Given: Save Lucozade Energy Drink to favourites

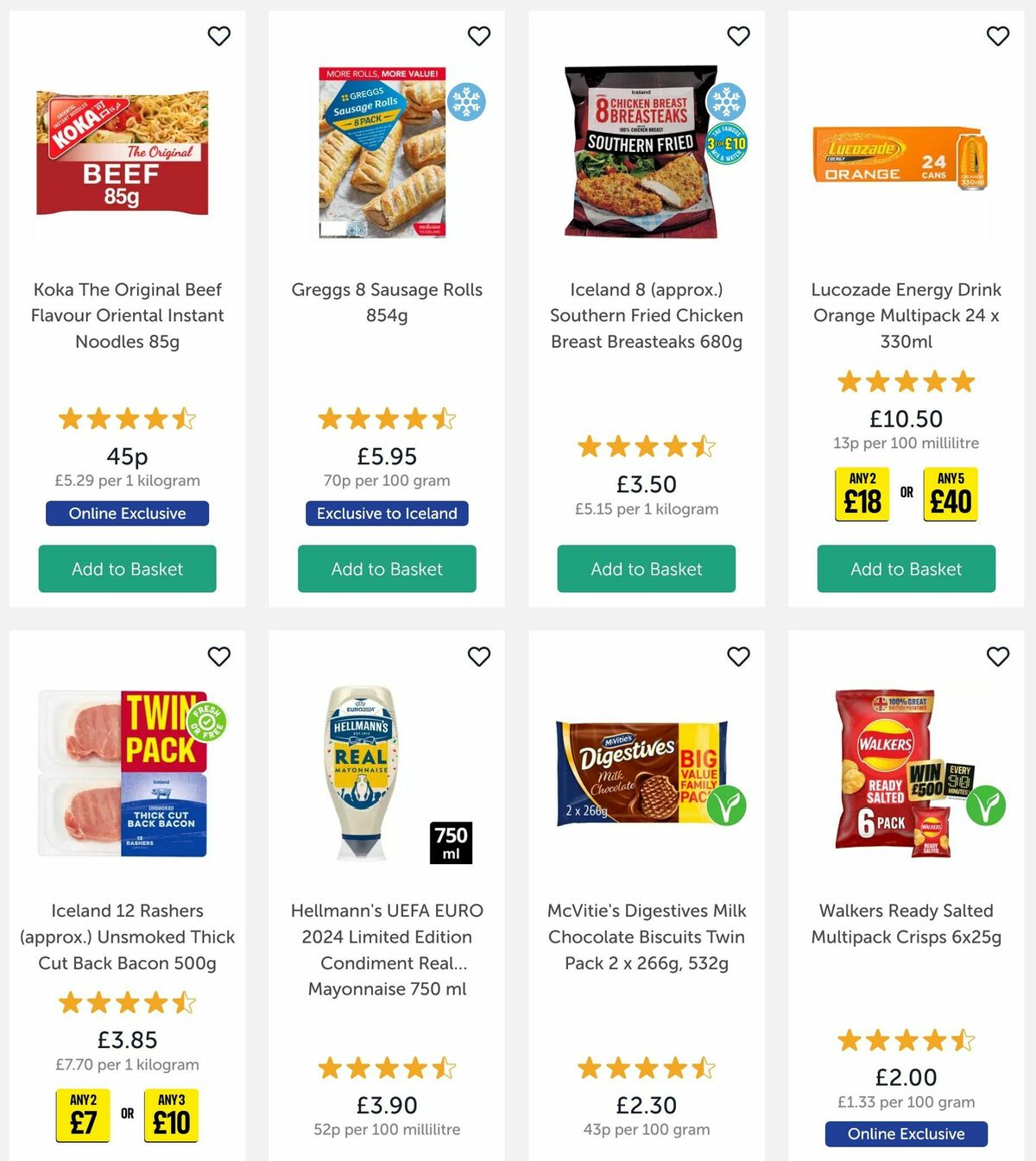Looking at the screenshot, I should point(998,36).
